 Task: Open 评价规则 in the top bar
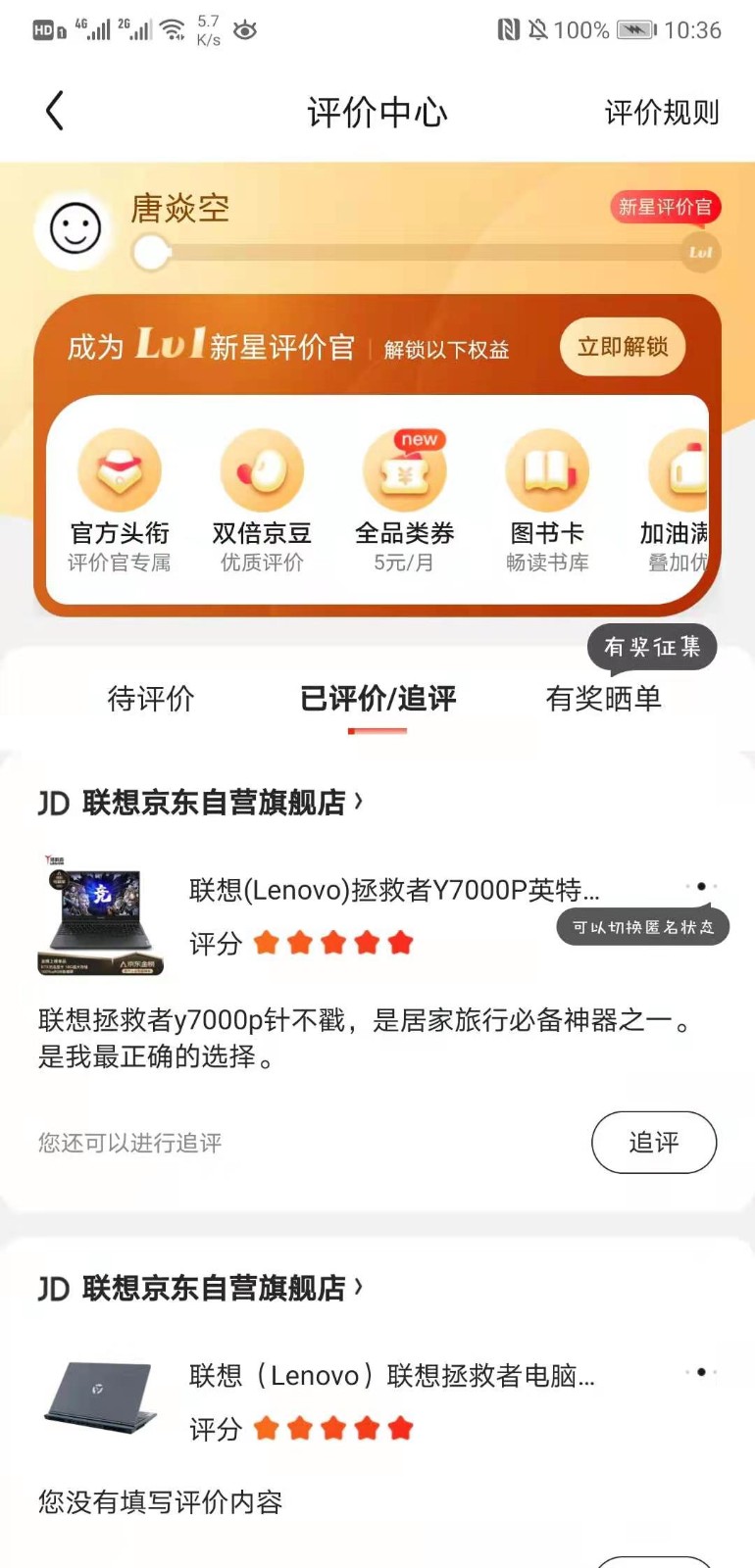pos(661,113)
